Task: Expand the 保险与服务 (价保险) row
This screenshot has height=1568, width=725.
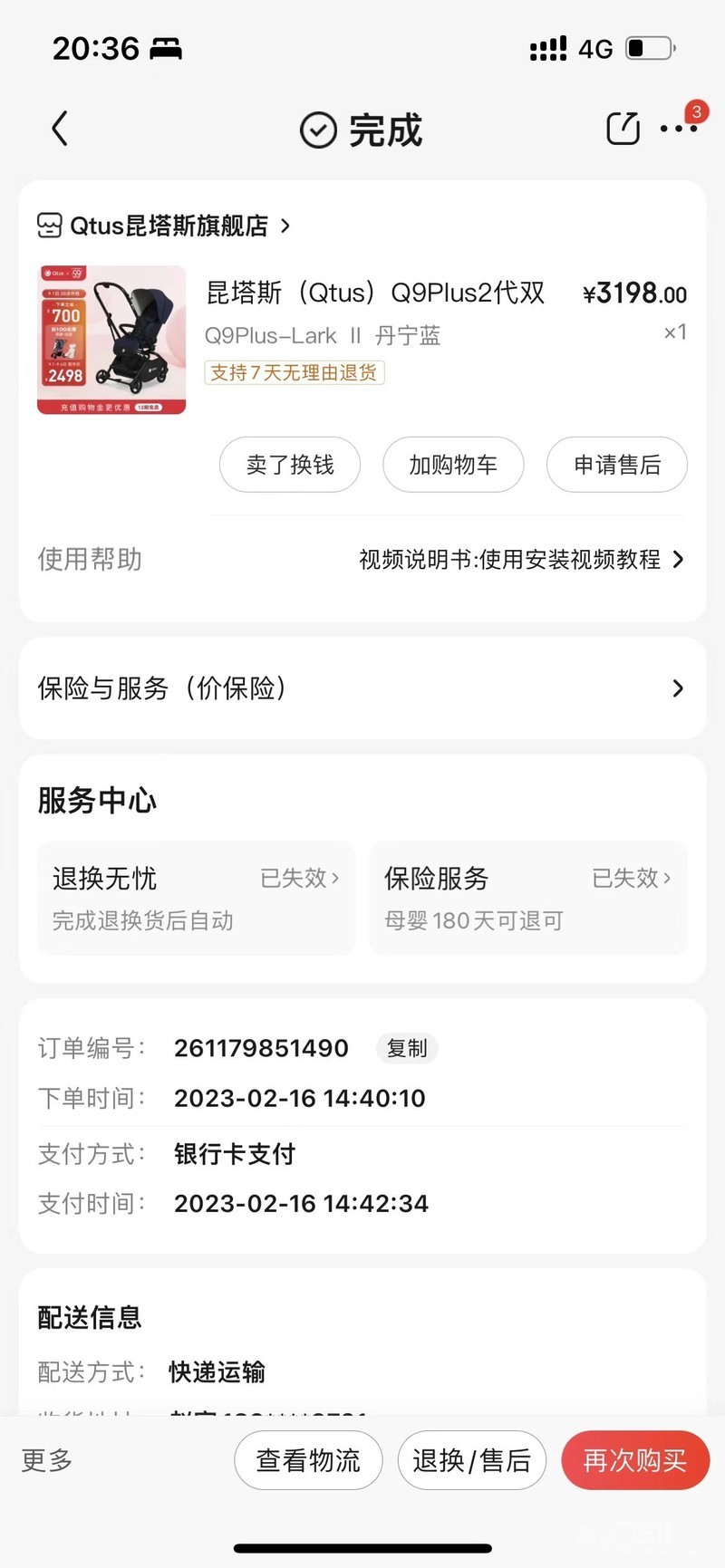Action: pyautogui.click(x=362, y=688)
